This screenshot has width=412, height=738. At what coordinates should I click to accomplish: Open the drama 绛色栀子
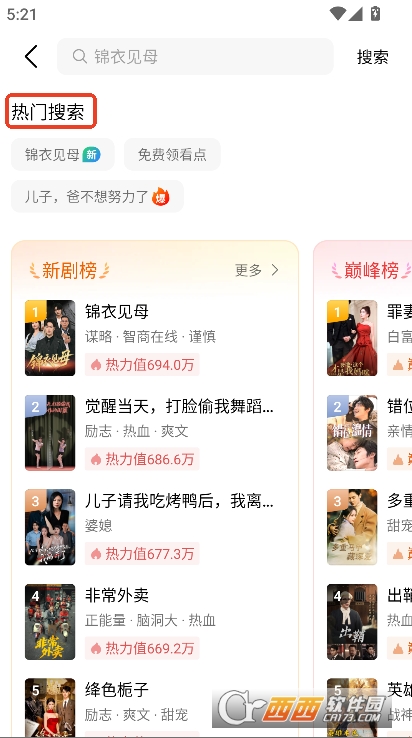coord(155,707)
